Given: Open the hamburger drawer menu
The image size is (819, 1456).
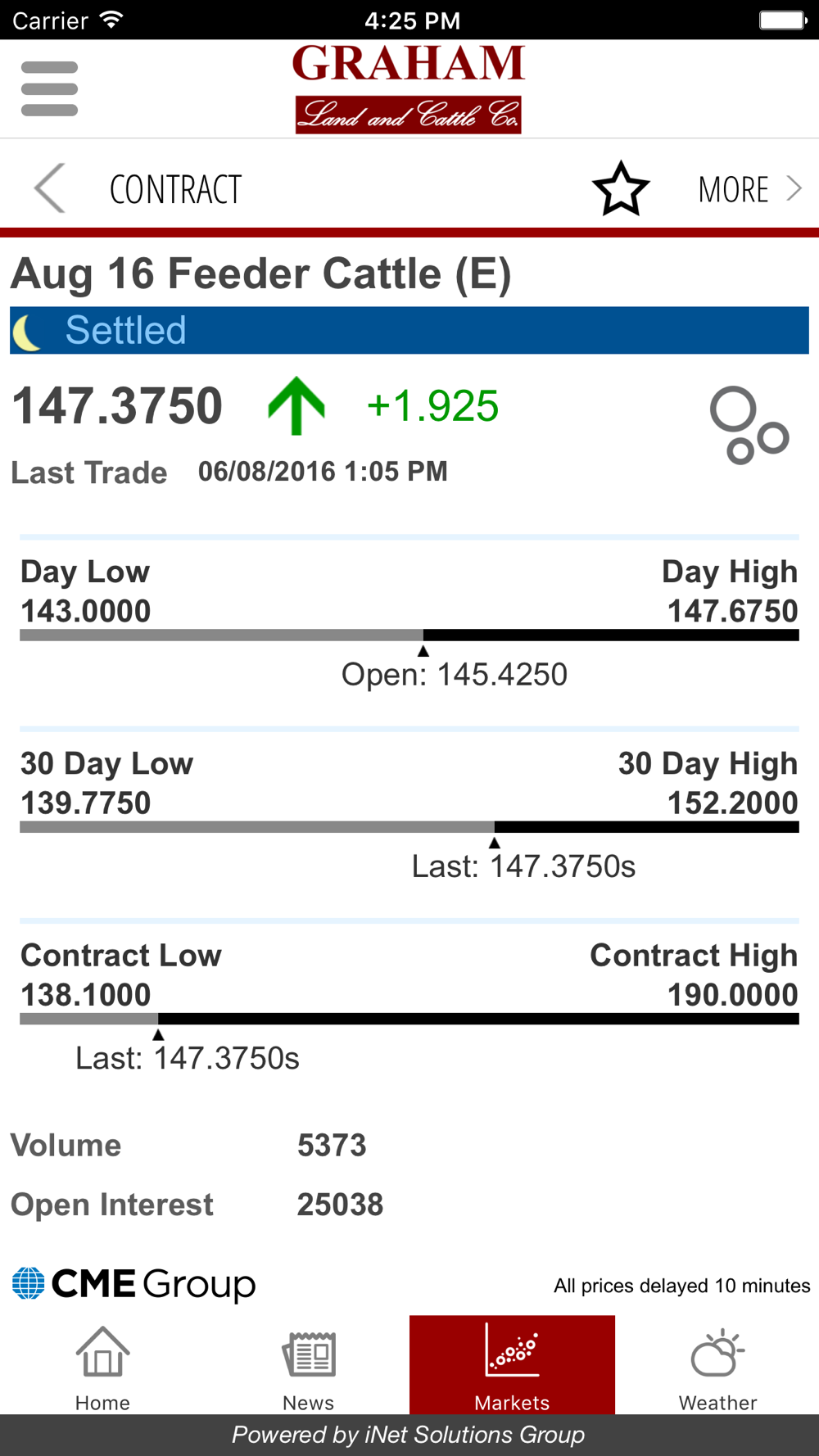Looking at the screenshot, I should (x=49, y=88).
